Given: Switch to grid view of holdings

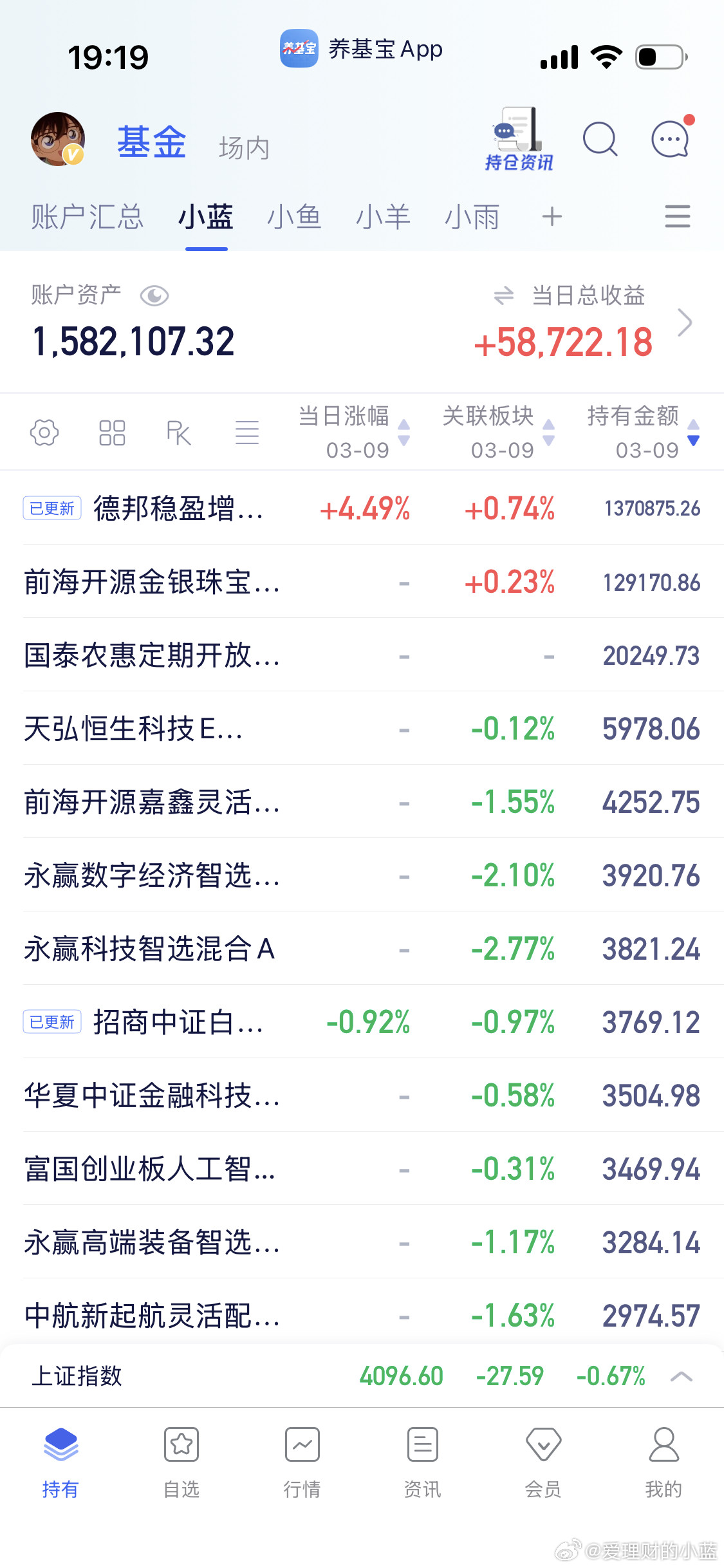Looking at the screenshot, I should point(111,433).
